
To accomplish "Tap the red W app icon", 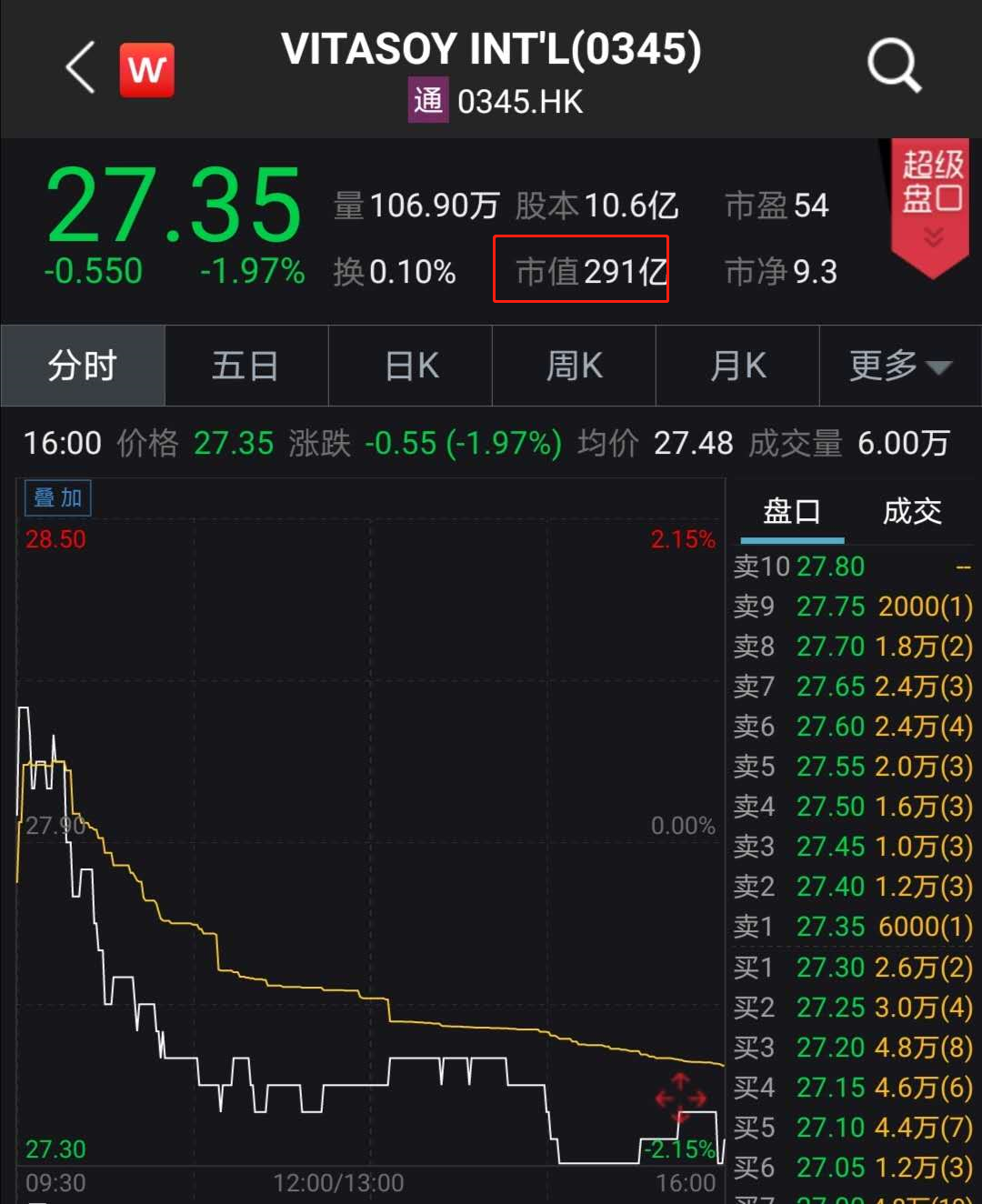I will (x=146, y=69).
